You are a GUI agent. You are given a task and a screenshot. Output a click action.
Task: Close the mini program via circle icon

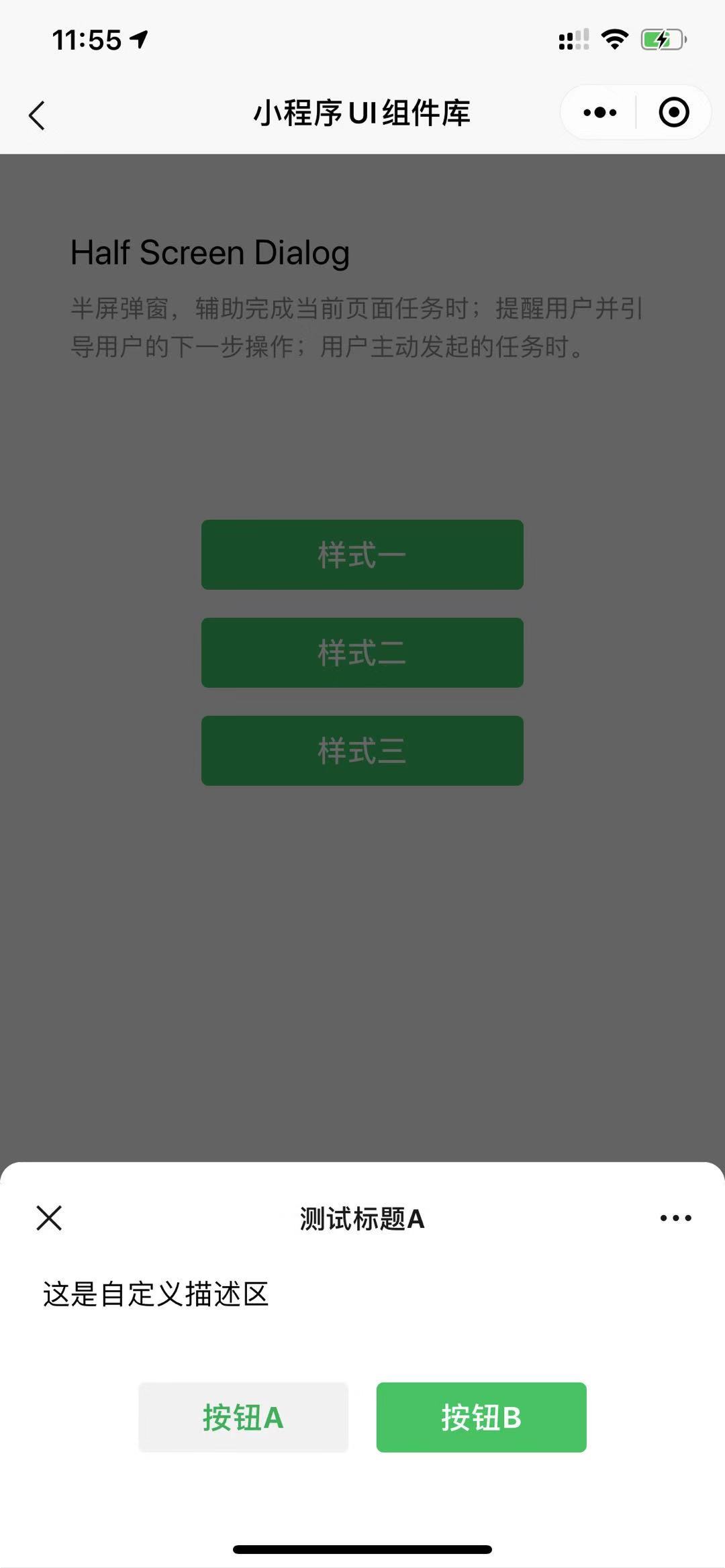pos(674,112)
